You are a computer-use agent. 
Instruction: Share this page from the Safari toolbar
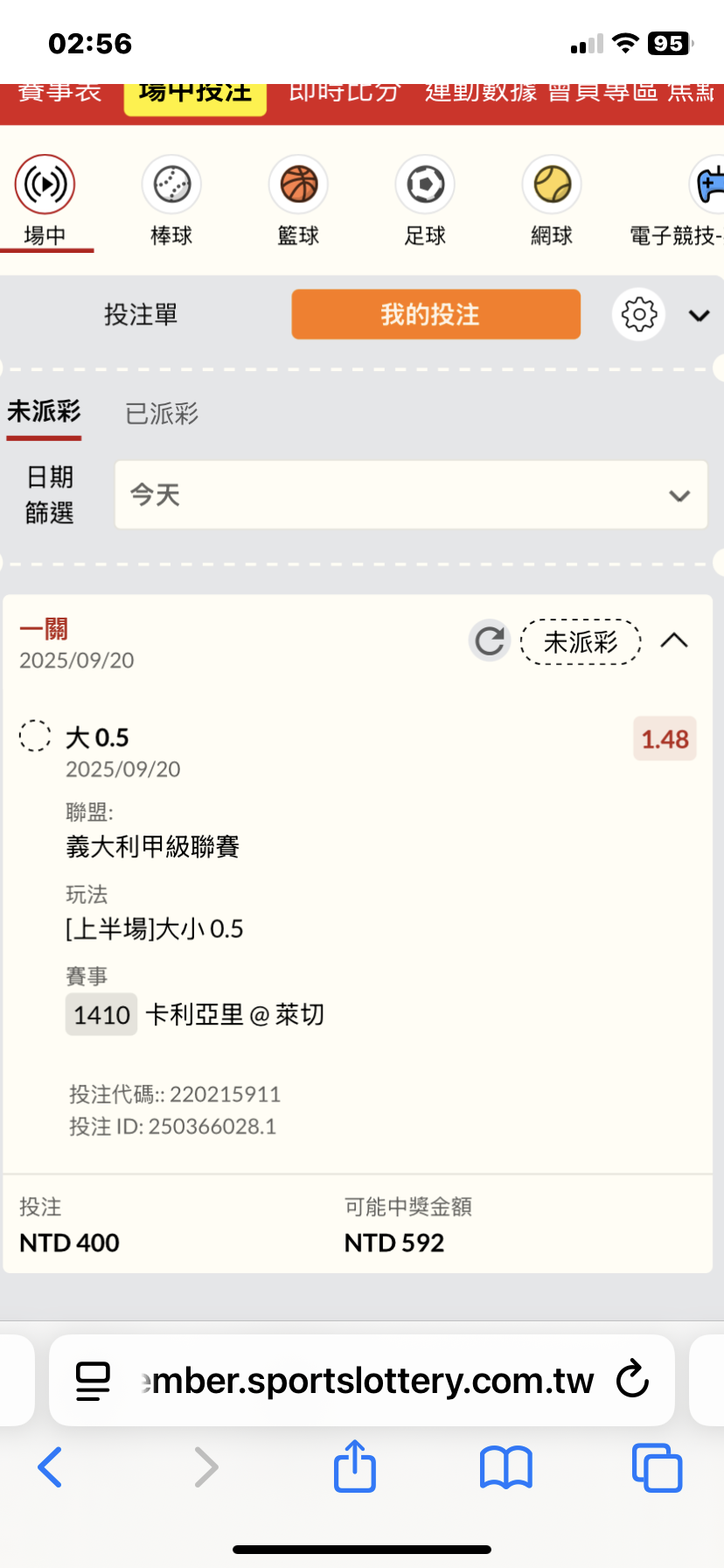(x=355, y=1466)
